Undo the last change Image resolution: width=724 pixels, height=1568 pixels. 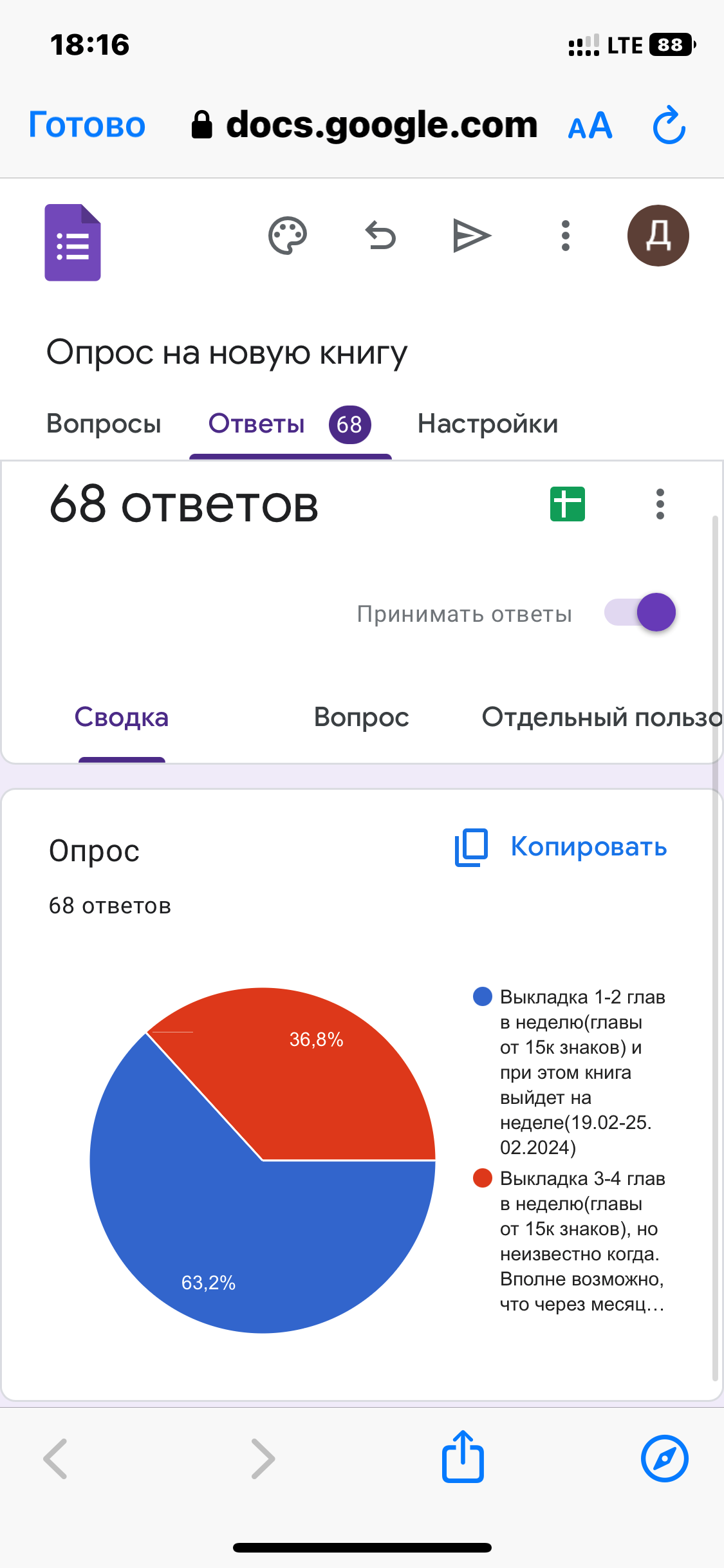(380, 236)
